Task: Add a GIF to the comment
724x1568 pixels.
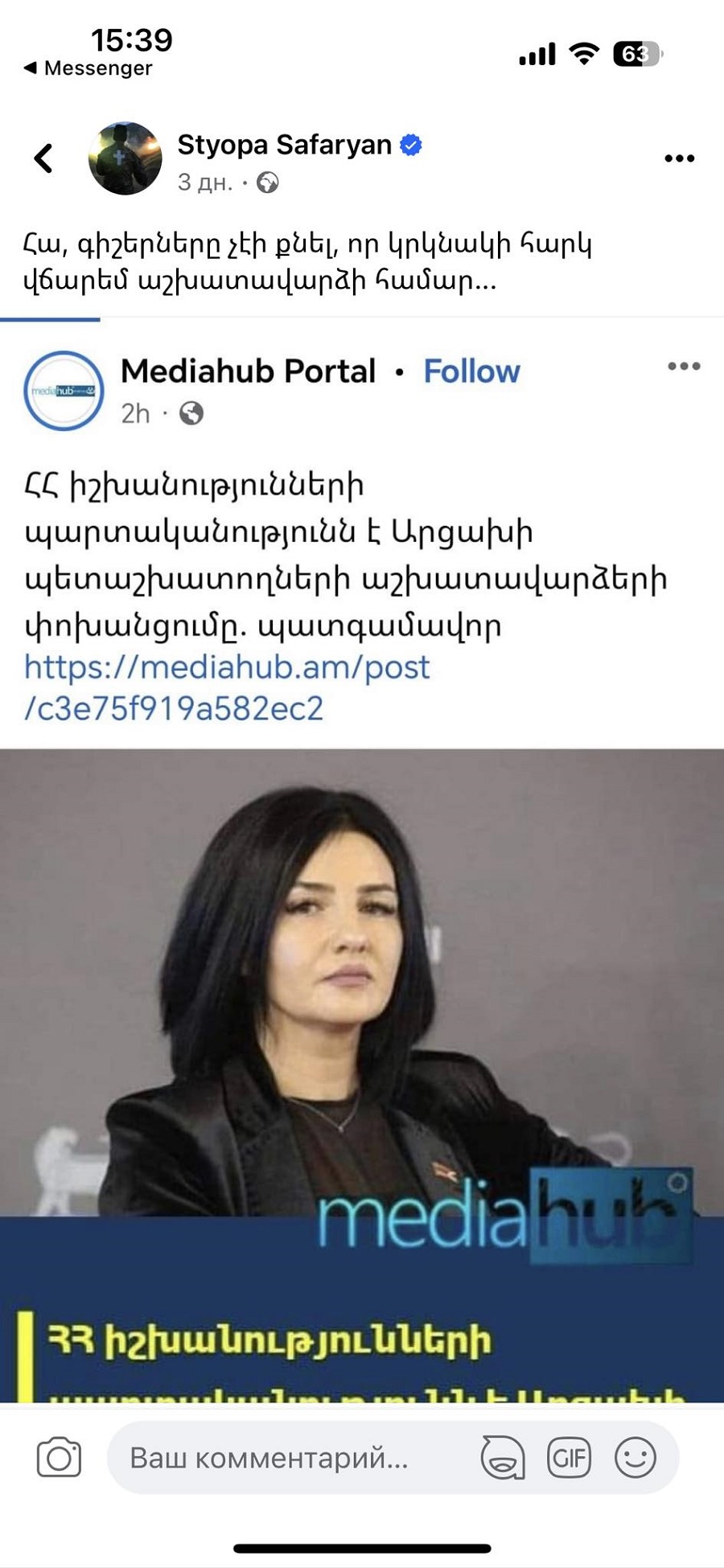Action: (569, 1458)
